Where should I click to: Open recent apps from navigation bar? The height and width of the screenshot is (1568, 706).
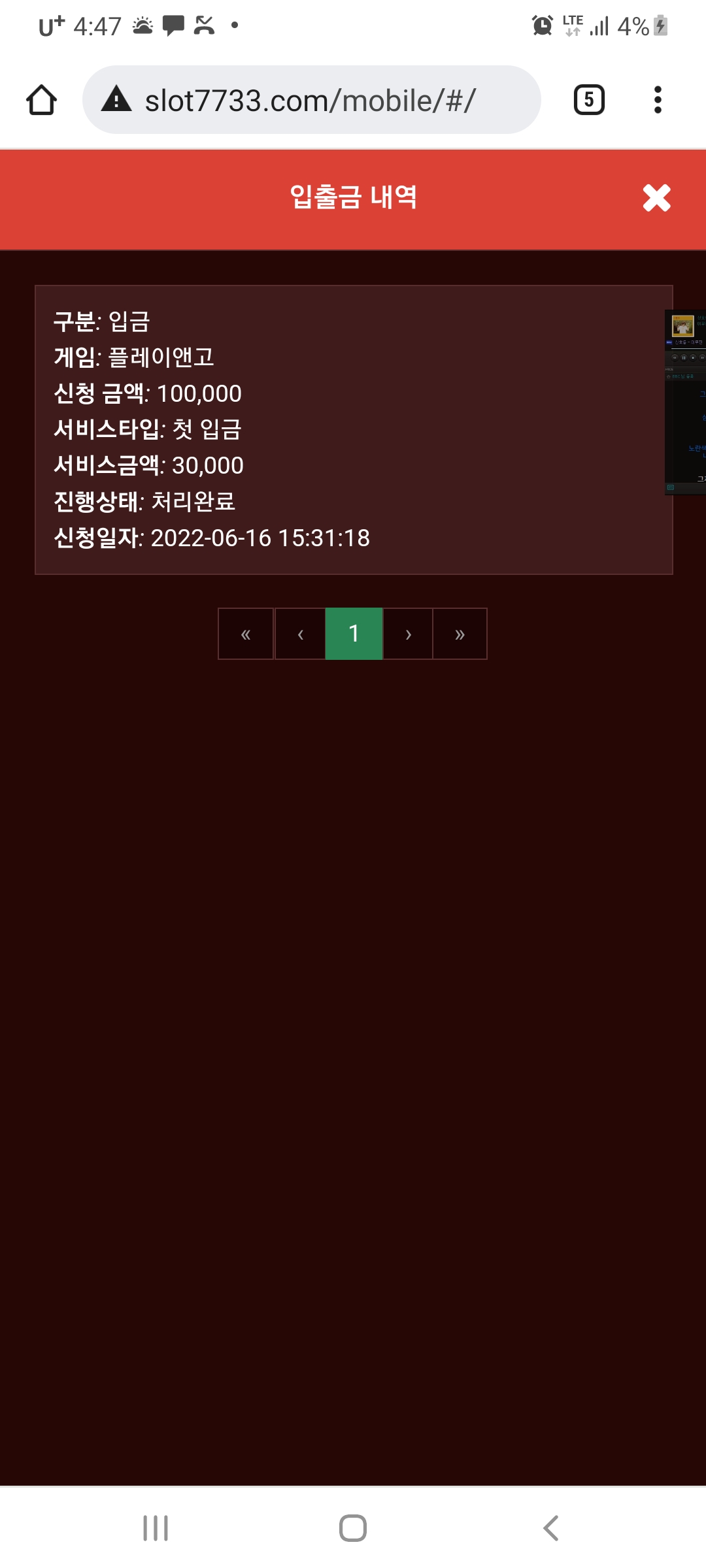tap(156, 1528)
